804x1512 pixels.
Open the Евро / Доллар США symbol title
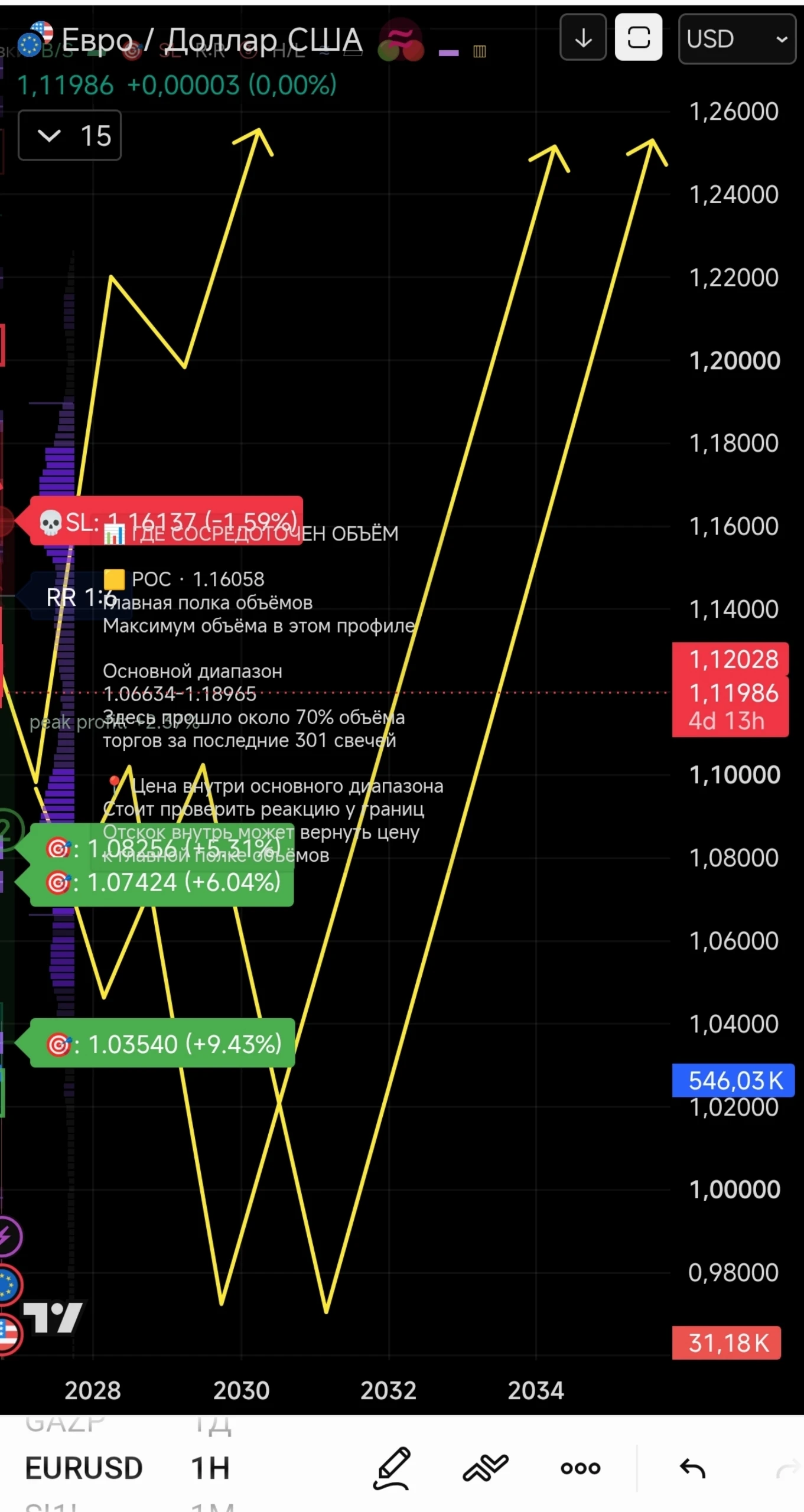point(211,40)
